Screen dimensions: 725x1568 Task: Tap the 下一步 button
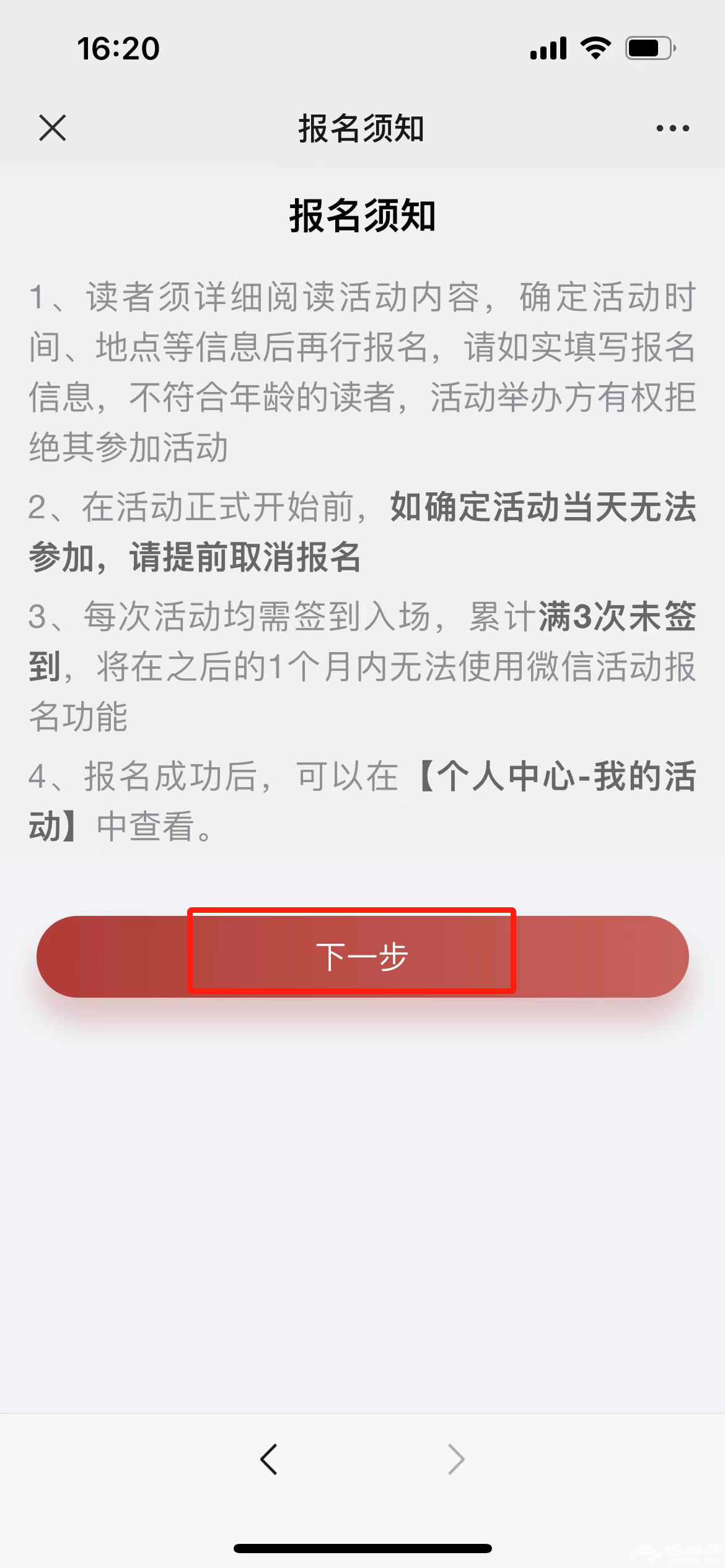pyautogui.click(x=362, y=956)
